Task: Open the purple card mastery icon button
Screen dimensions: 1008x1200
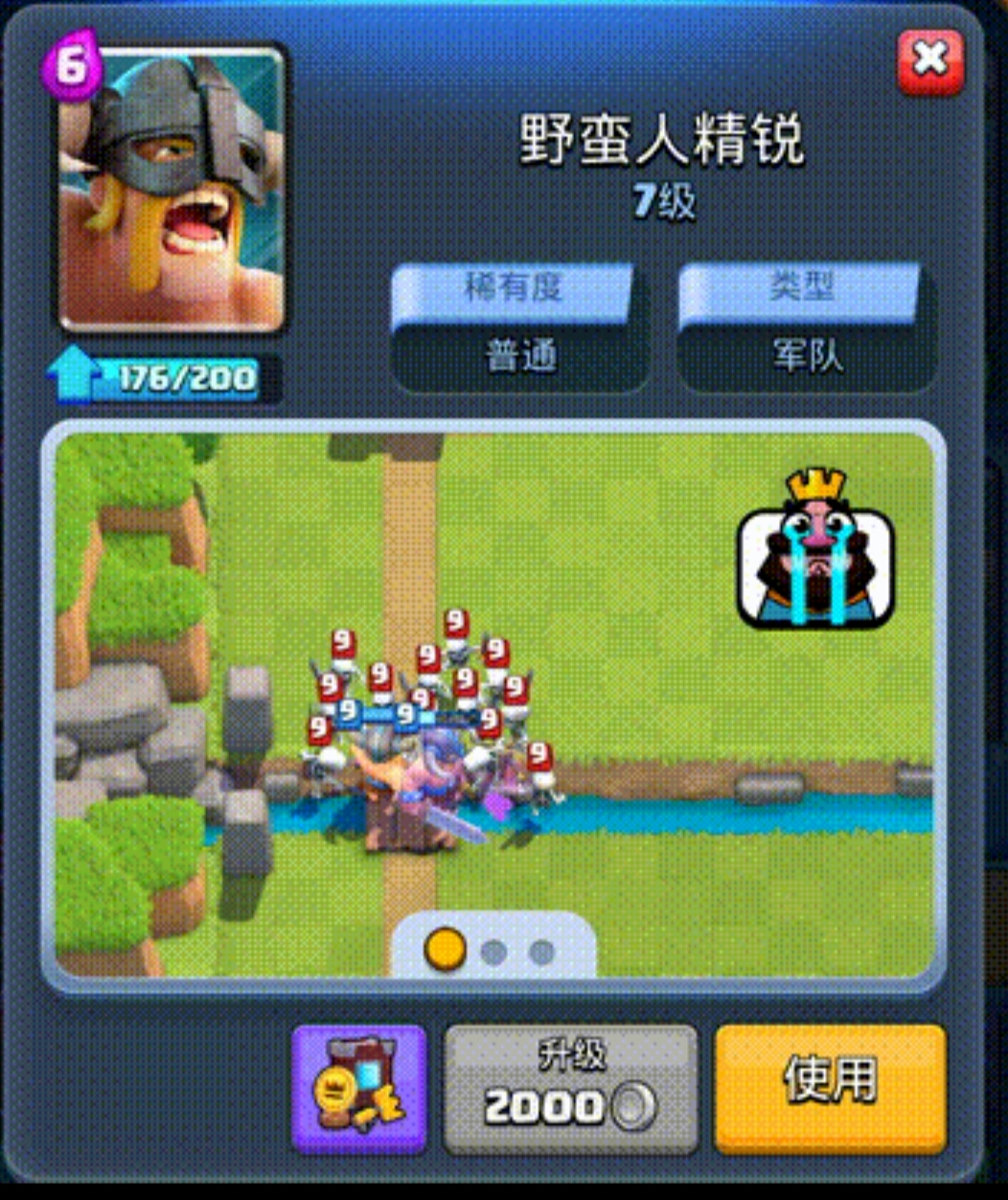Action: click(359, 1088)
